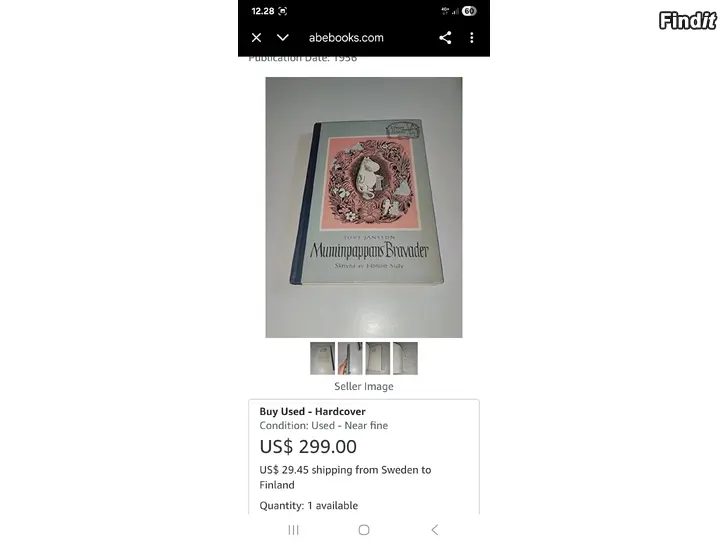Viewport: 728px width, 546px height.
Task: Share this abebooks page
Action: (x=445, y=38)
